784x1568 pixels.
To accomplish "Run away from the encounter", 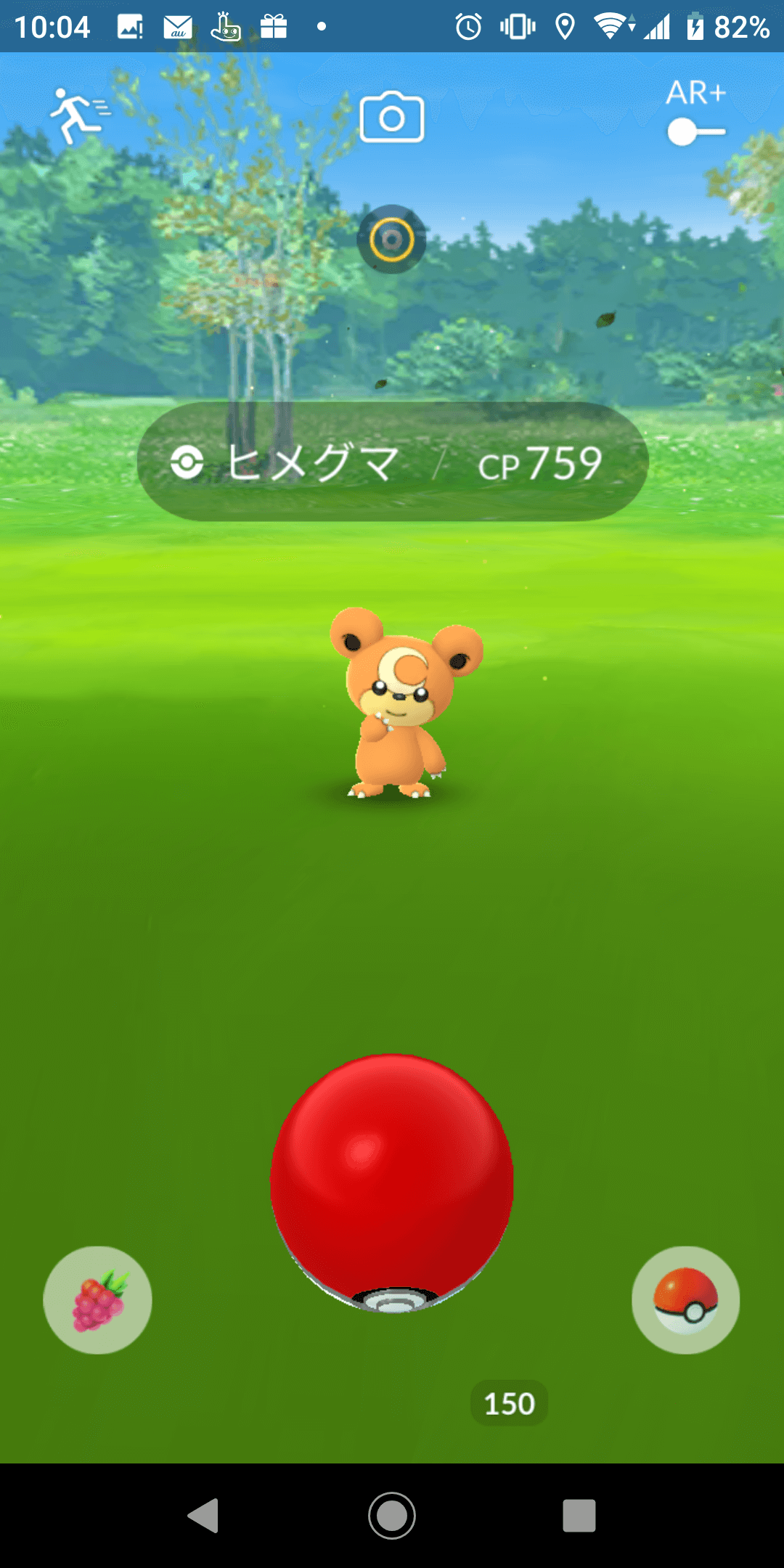I will pos(78,116).
